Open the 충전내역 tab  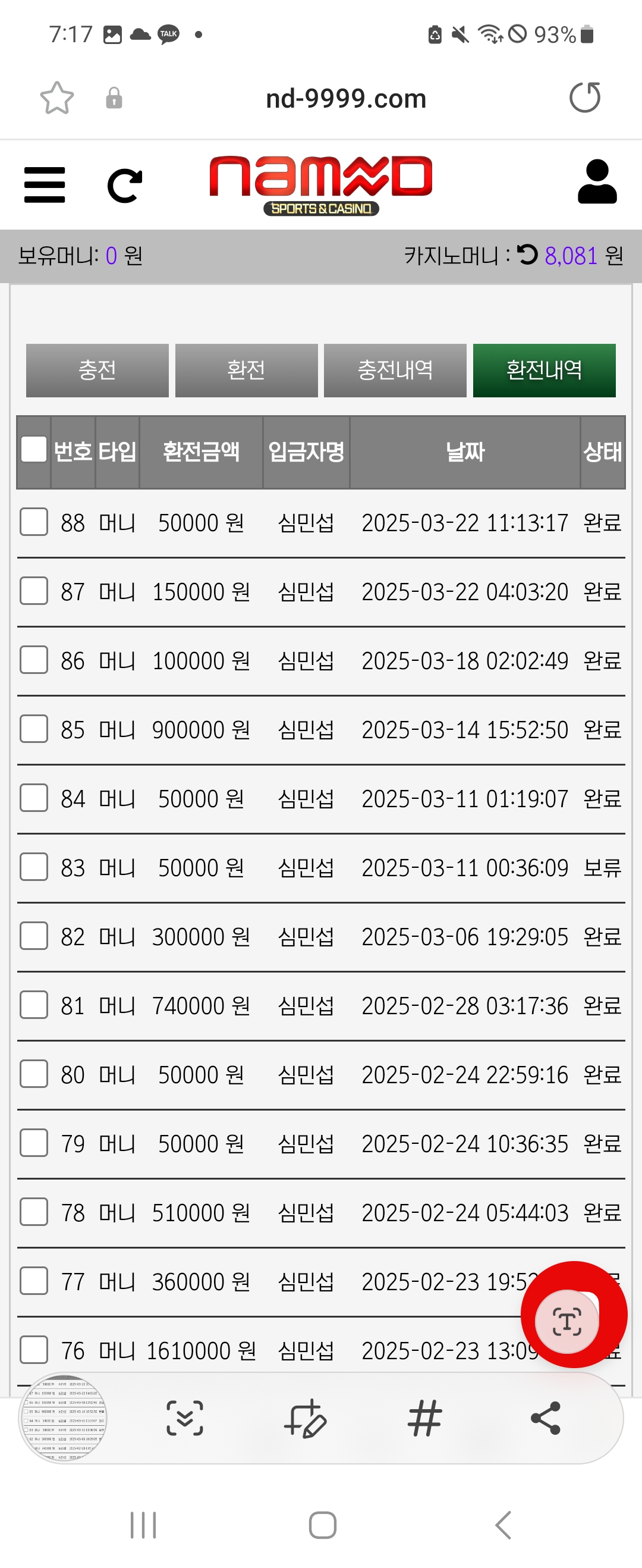(x=395, y=370)
